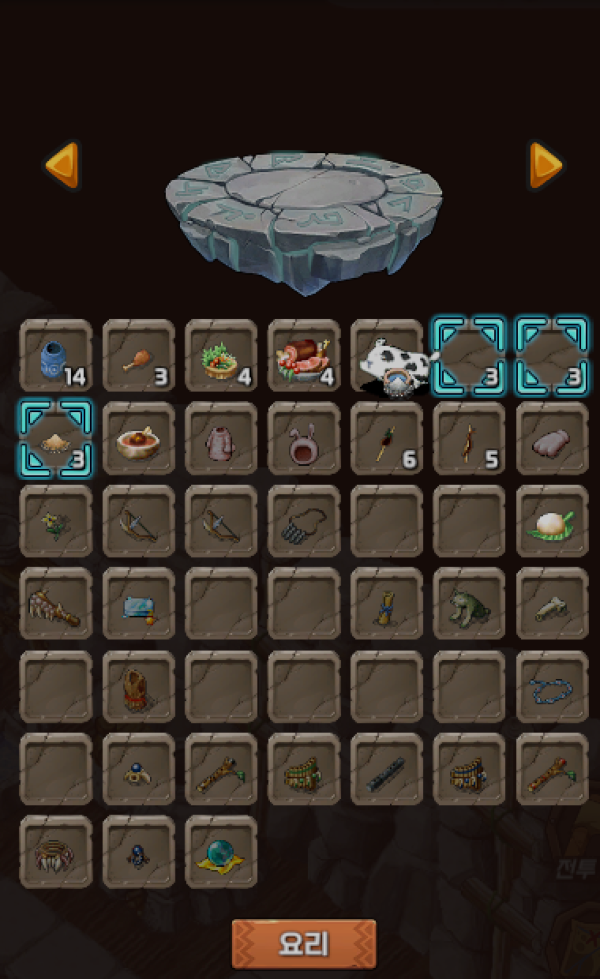Viewport: 600px width, 979px height.
Task: Select the blue jar with 14
Action: [x=56, y=356]
